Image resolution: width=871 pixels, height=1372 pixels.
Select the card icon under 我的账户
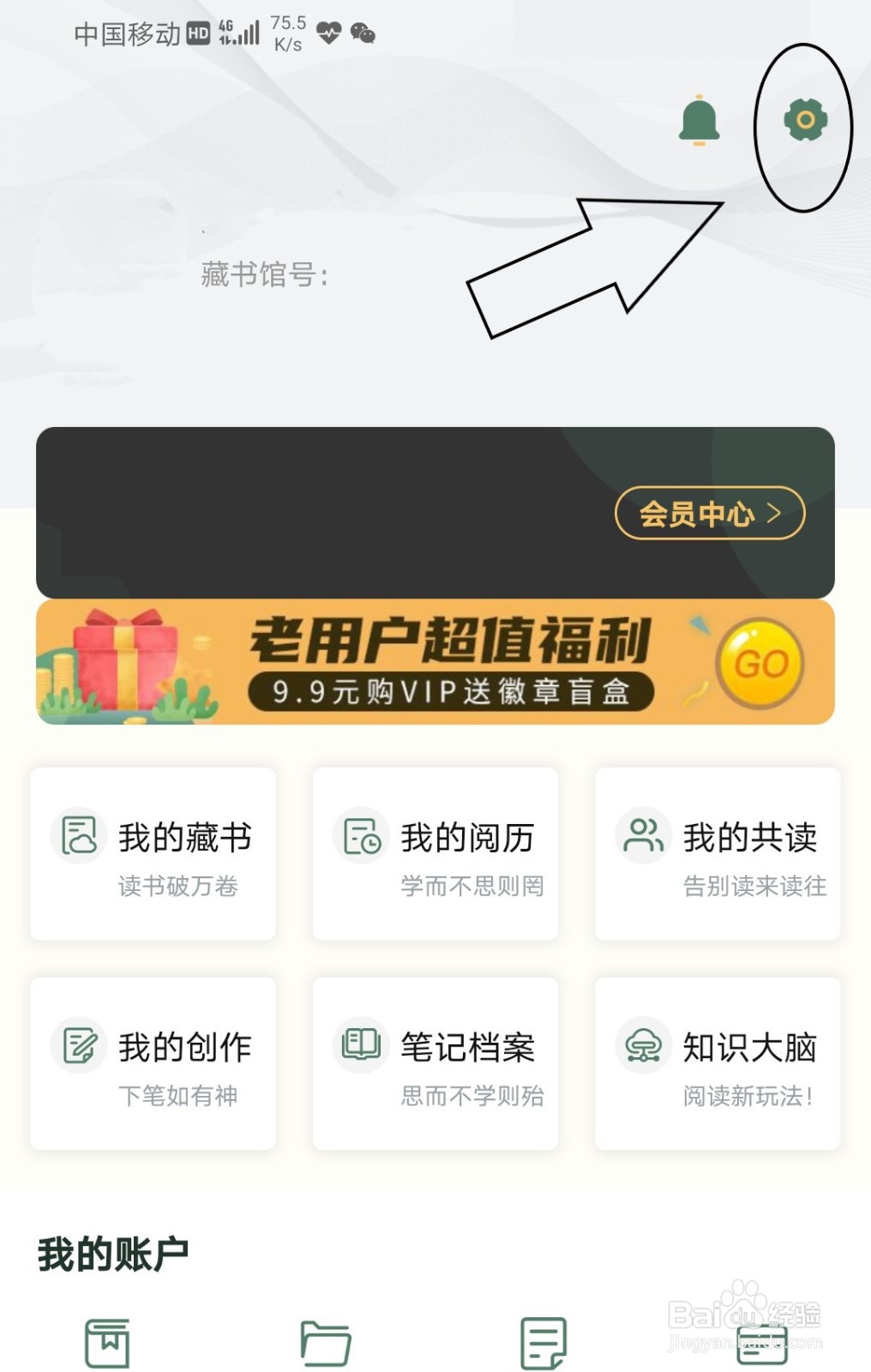pos(761,1345)
